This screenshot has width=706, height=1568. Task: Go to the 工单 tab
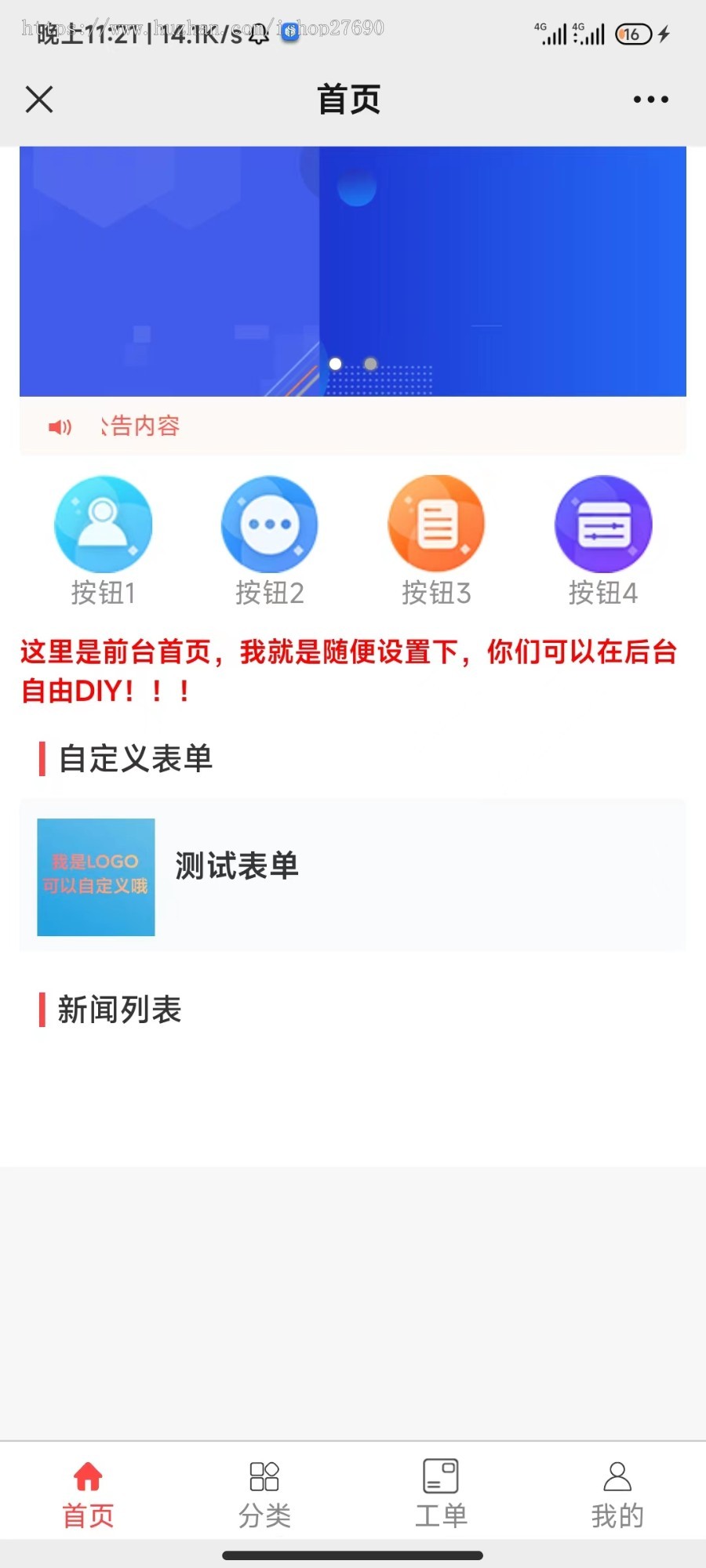(441, 1494)
